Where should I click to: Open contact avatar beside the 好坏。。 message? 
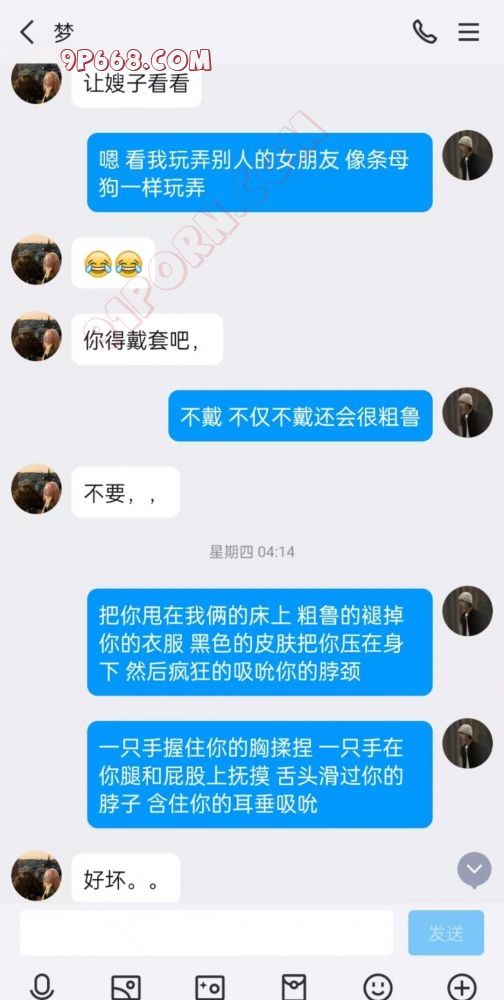(x=36, y=876)
